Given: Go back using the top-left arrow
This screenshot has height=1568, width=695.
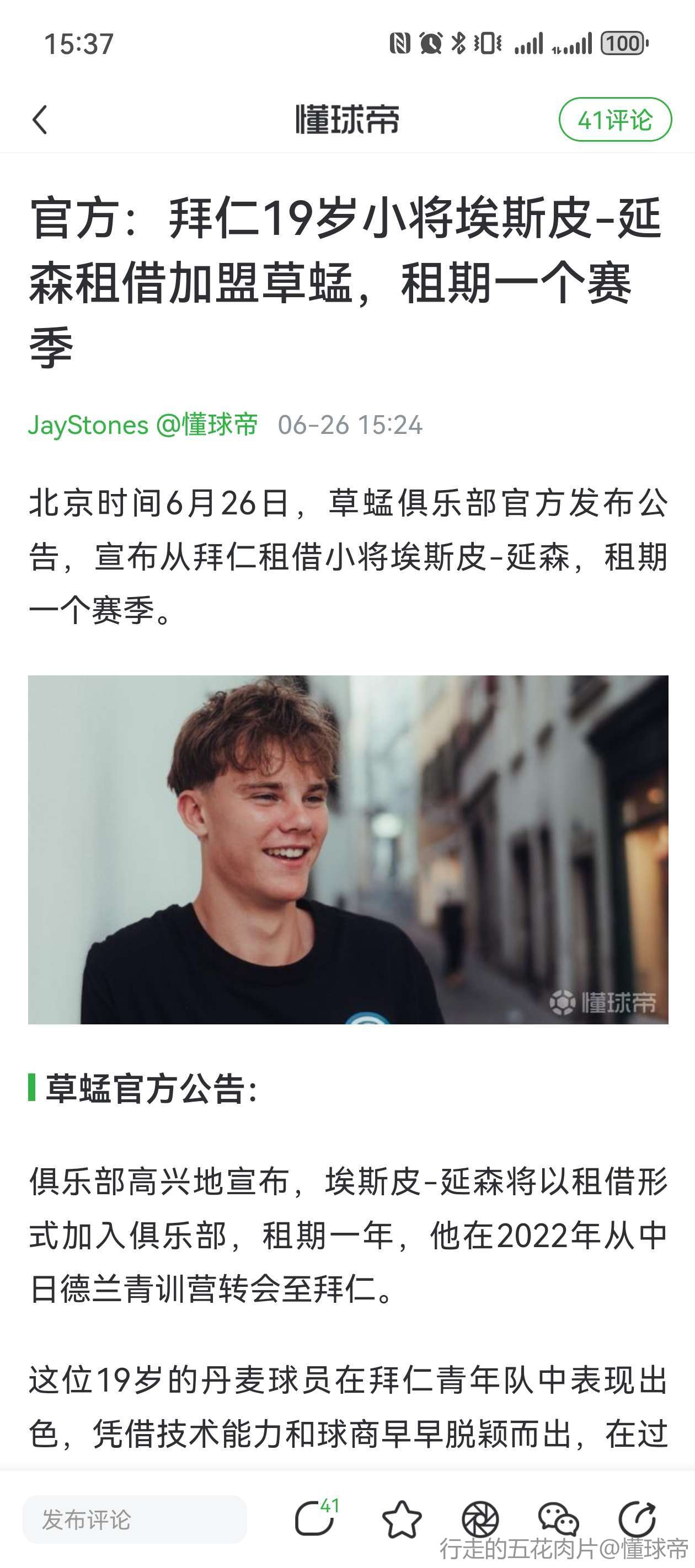Looking at the screenshot, I should [x=40, y=119].
